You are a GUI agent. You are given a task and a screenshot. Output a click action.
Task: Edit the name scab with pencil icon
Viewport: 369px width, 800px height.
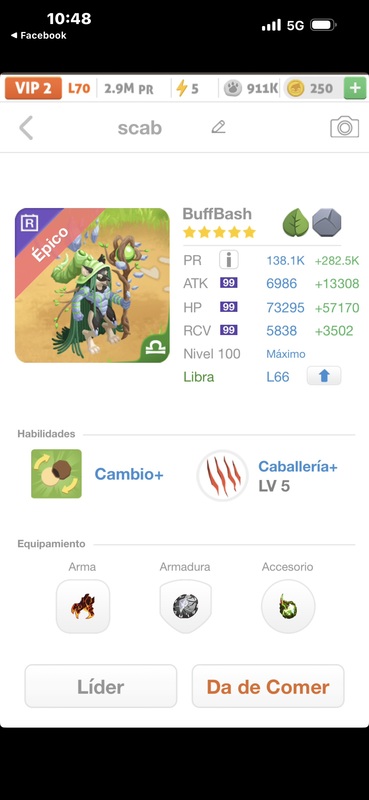(218, 127)
